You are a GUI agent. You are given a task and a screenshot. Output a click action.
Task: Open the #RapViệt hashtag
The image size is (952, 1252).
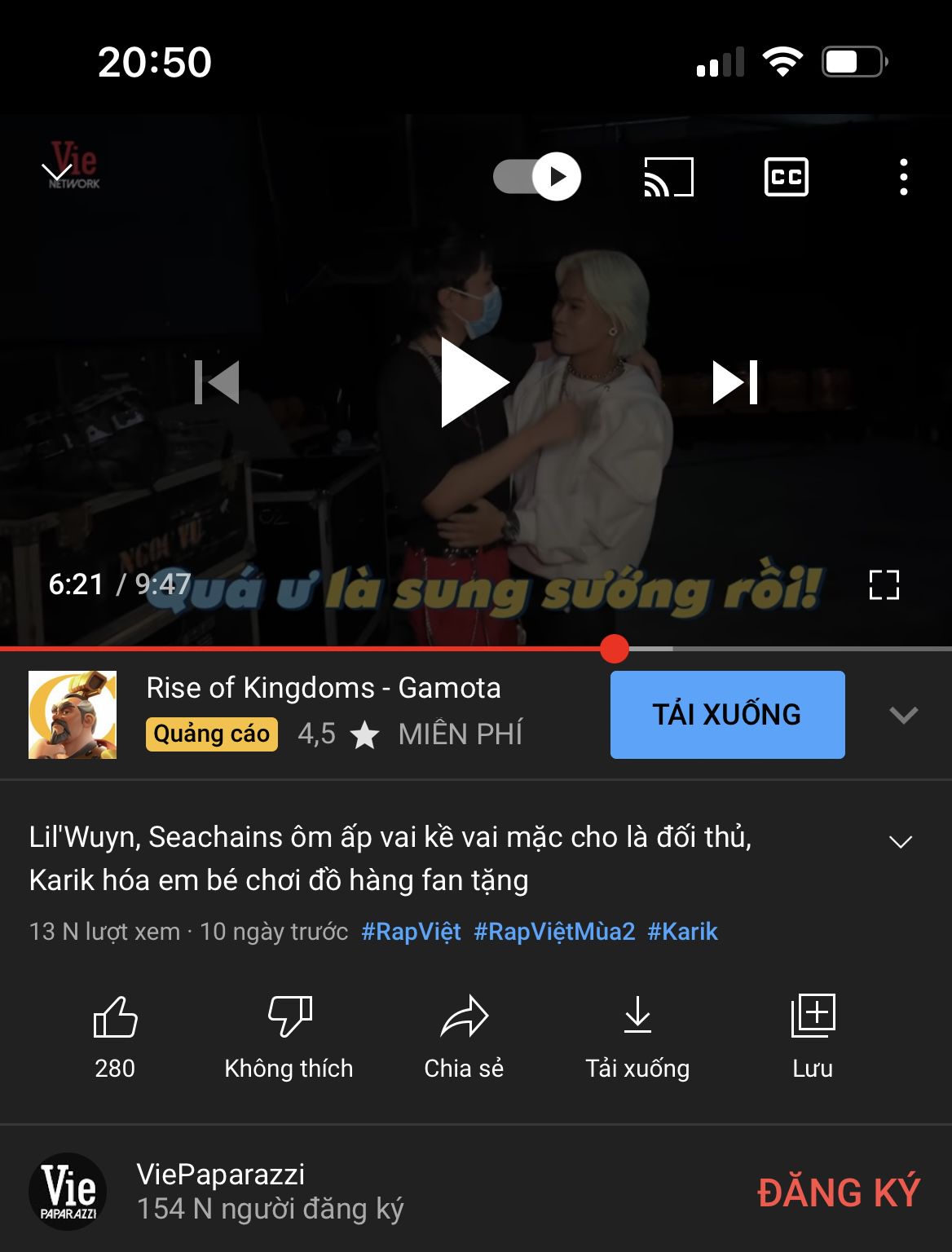tap(411, 932)
